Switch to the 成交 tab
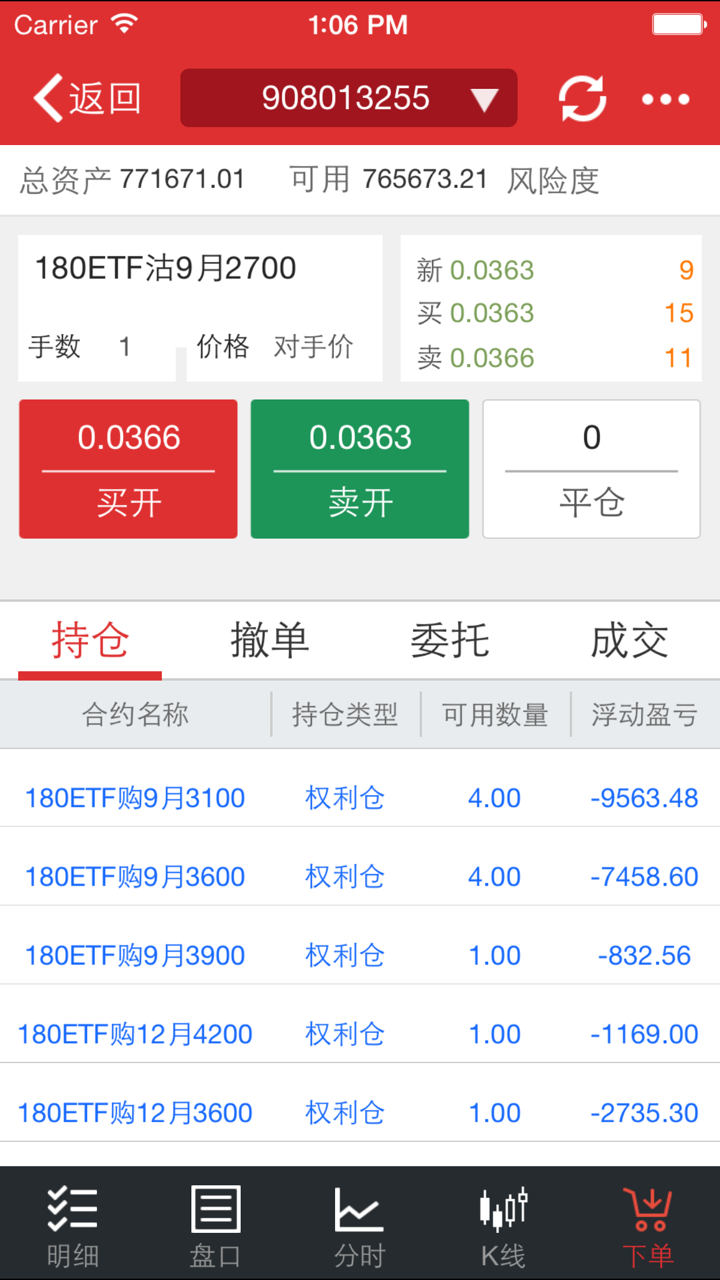Screen dimensions: 720x1280 point(629,640)
